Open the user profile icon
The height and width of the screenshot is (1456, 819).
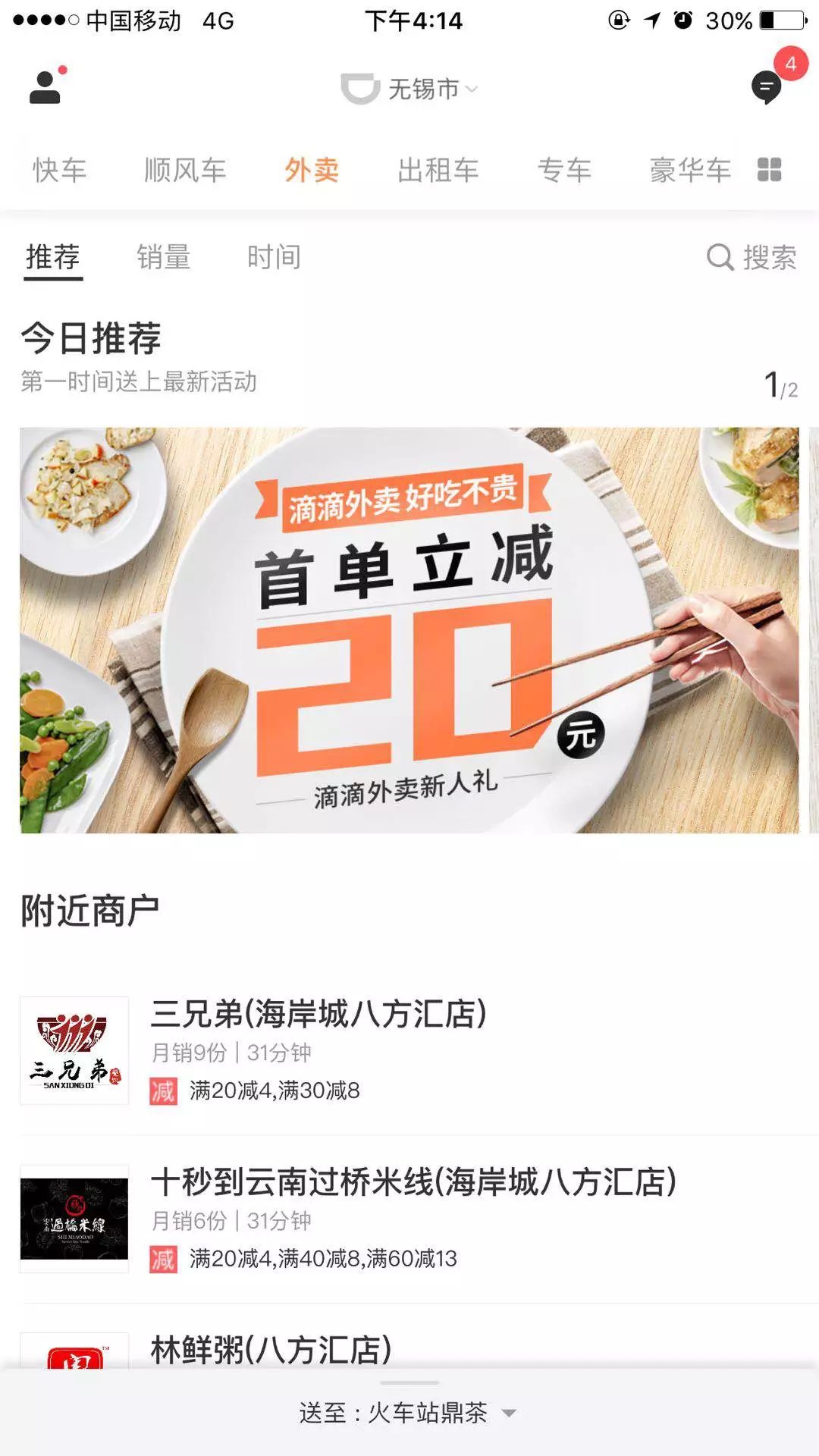click(x=45, y=87)
